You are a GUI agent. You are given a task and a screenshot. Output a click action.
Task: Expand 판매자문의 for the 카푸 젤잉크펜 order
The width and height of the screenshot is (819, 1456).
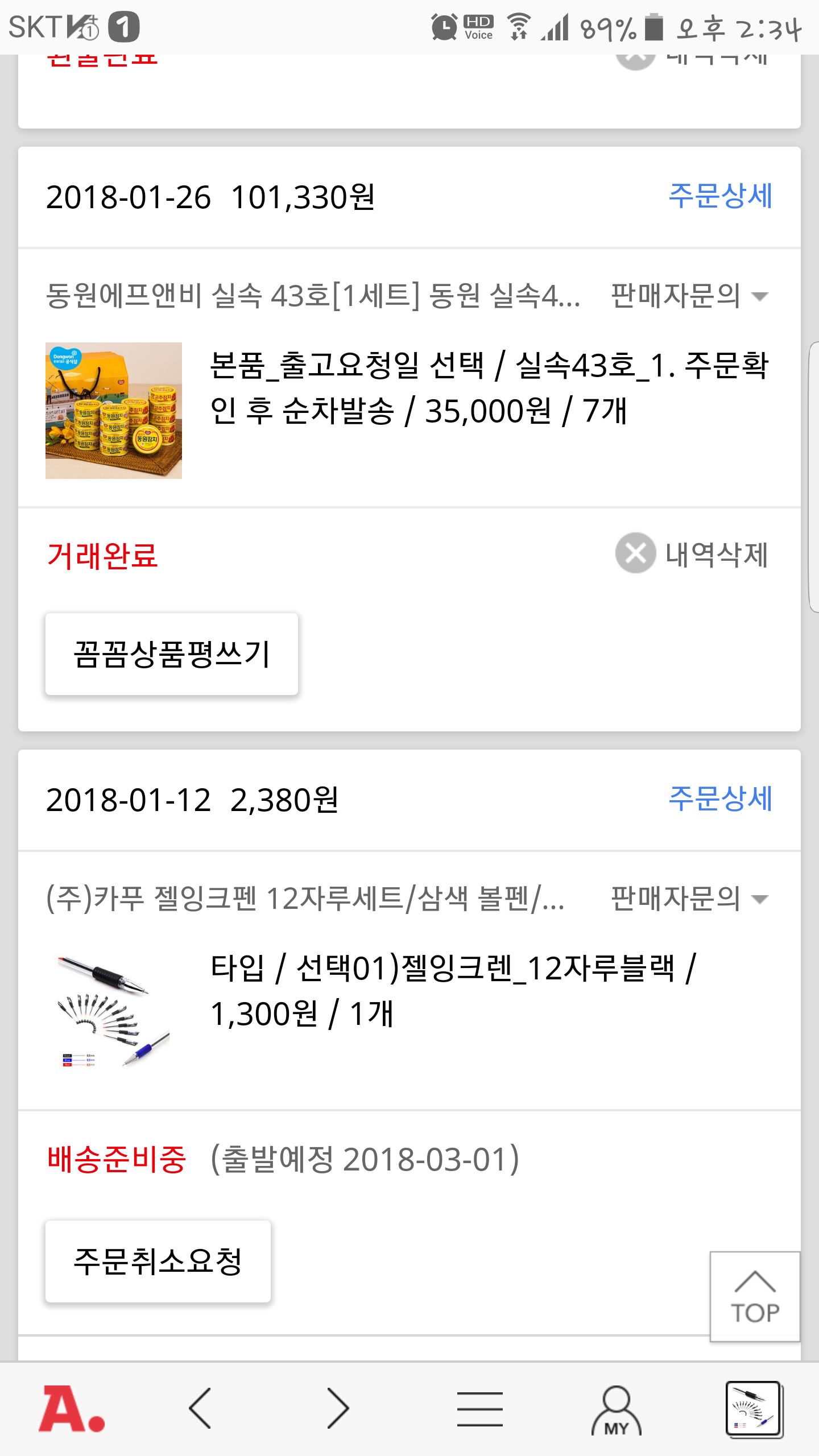pos(689,899)
